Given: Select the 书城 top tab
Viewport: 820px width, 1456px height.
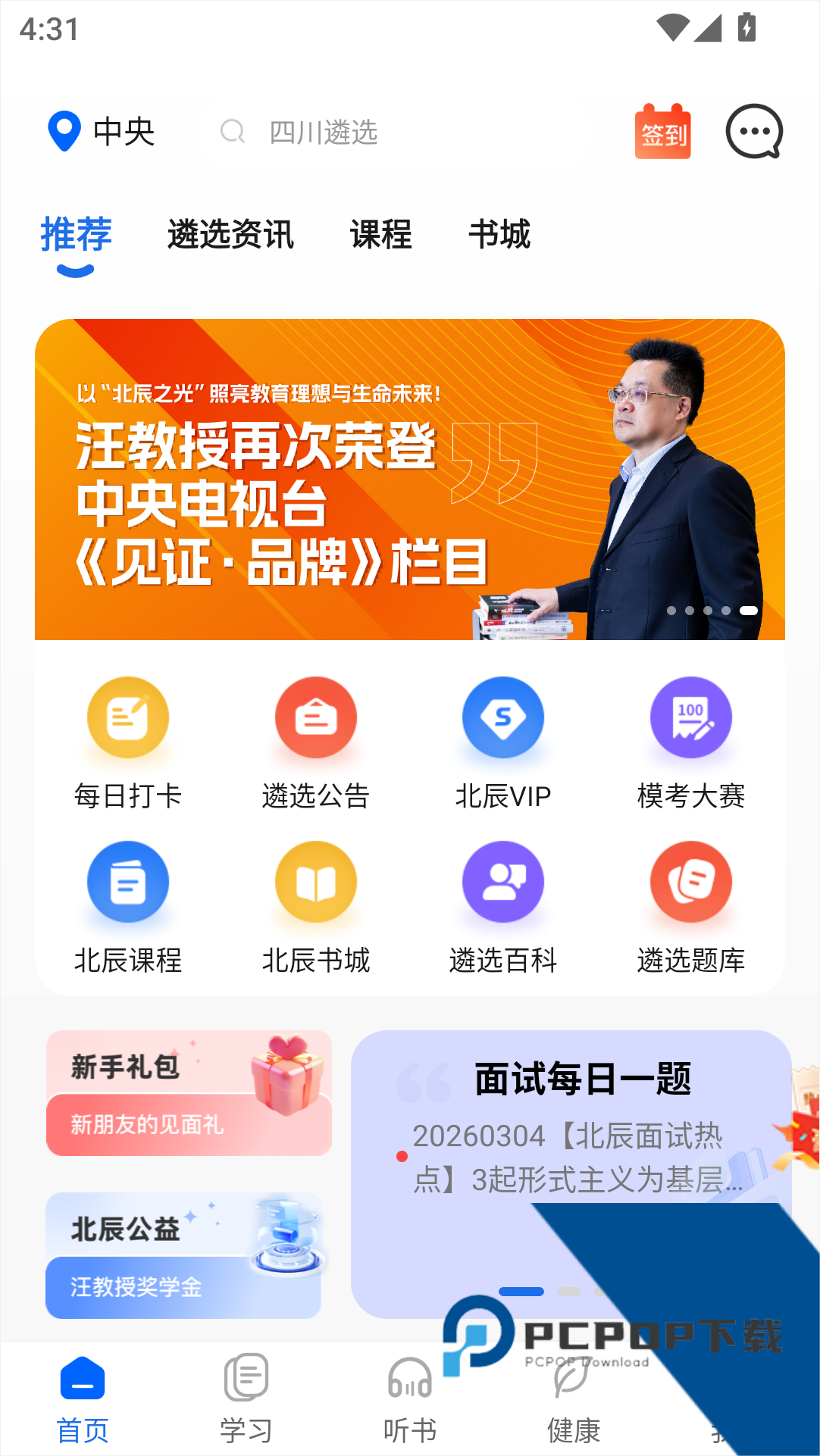Looking at the screenshot, I should (499, 234).
